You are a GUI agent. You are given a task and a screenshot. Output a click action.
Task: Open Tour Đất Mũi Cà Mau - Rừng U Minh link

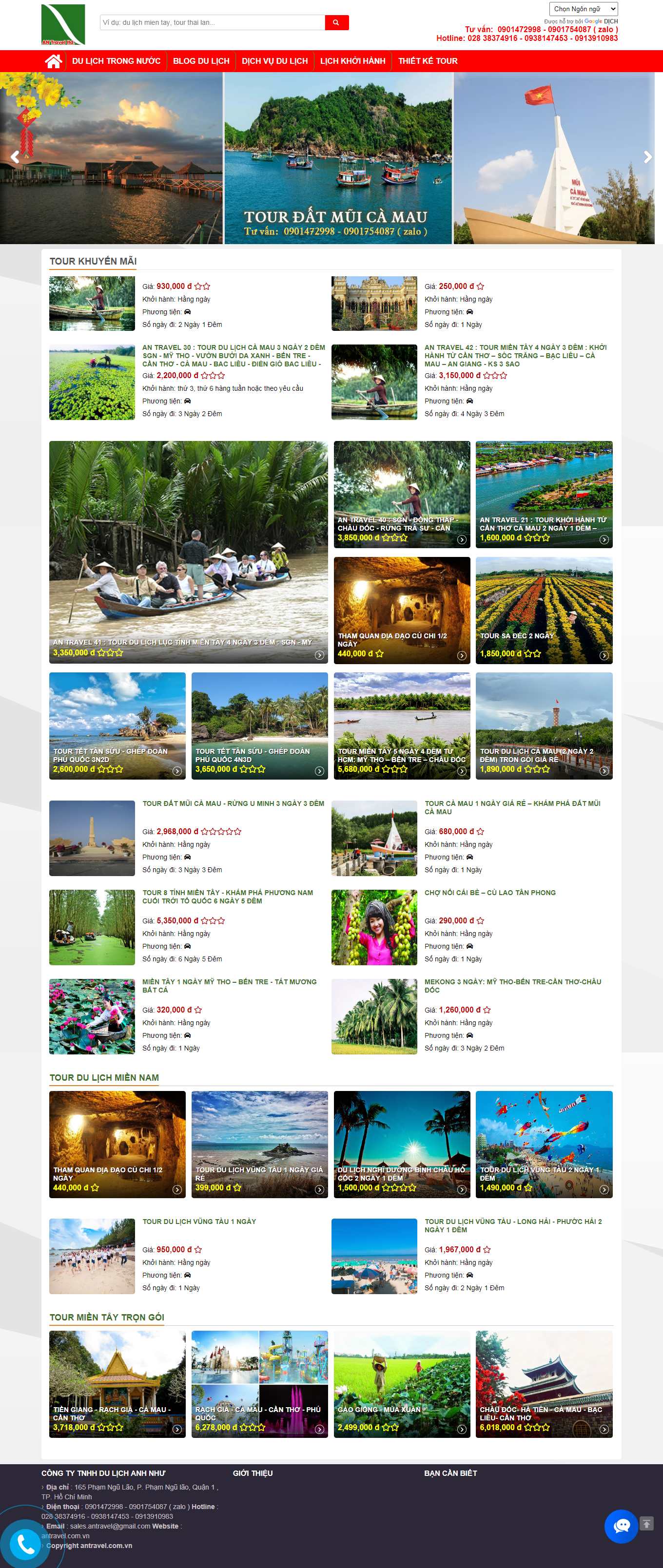(233, 803)
